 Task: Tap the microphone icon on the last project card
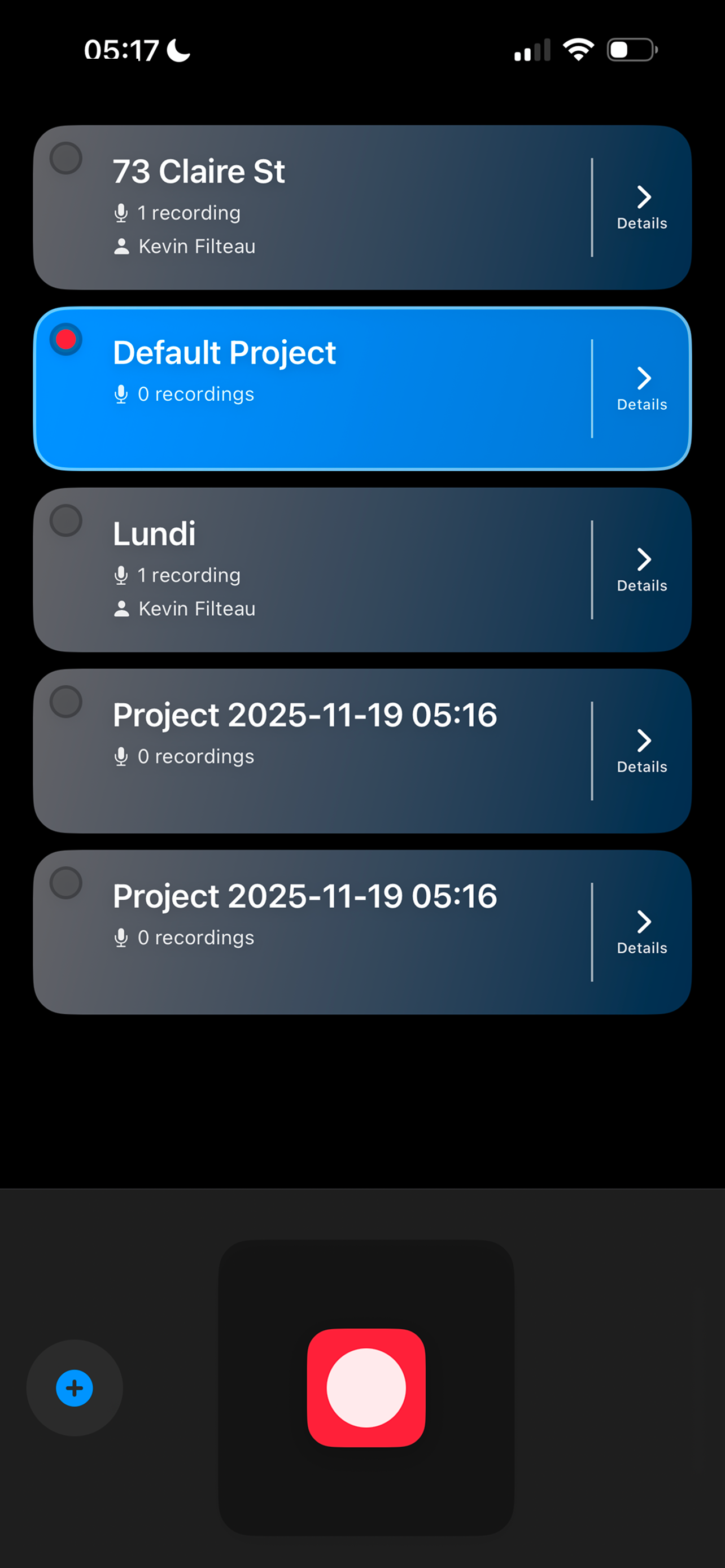pos(123,938)
